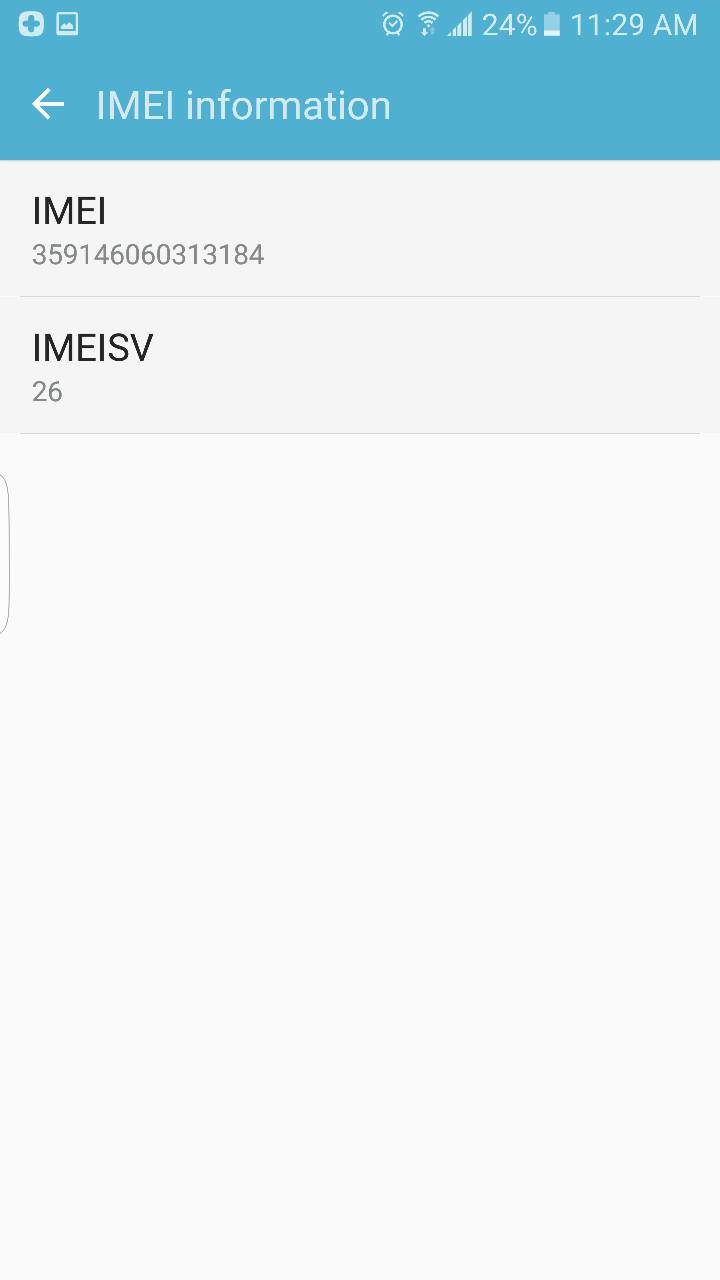Select the IMEI row

(x=360, y=229)
